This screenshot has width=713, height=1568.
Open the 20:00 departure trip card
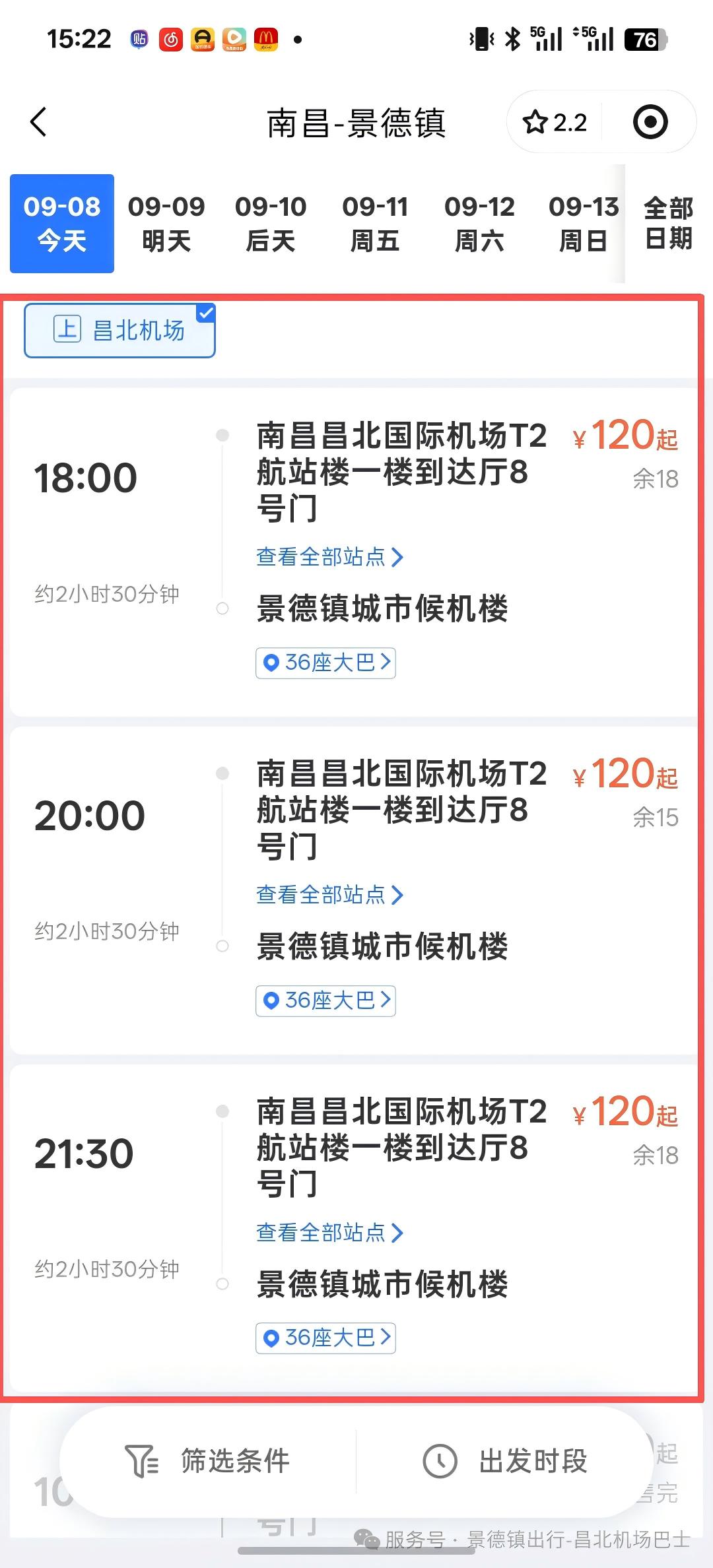[354, 890]
